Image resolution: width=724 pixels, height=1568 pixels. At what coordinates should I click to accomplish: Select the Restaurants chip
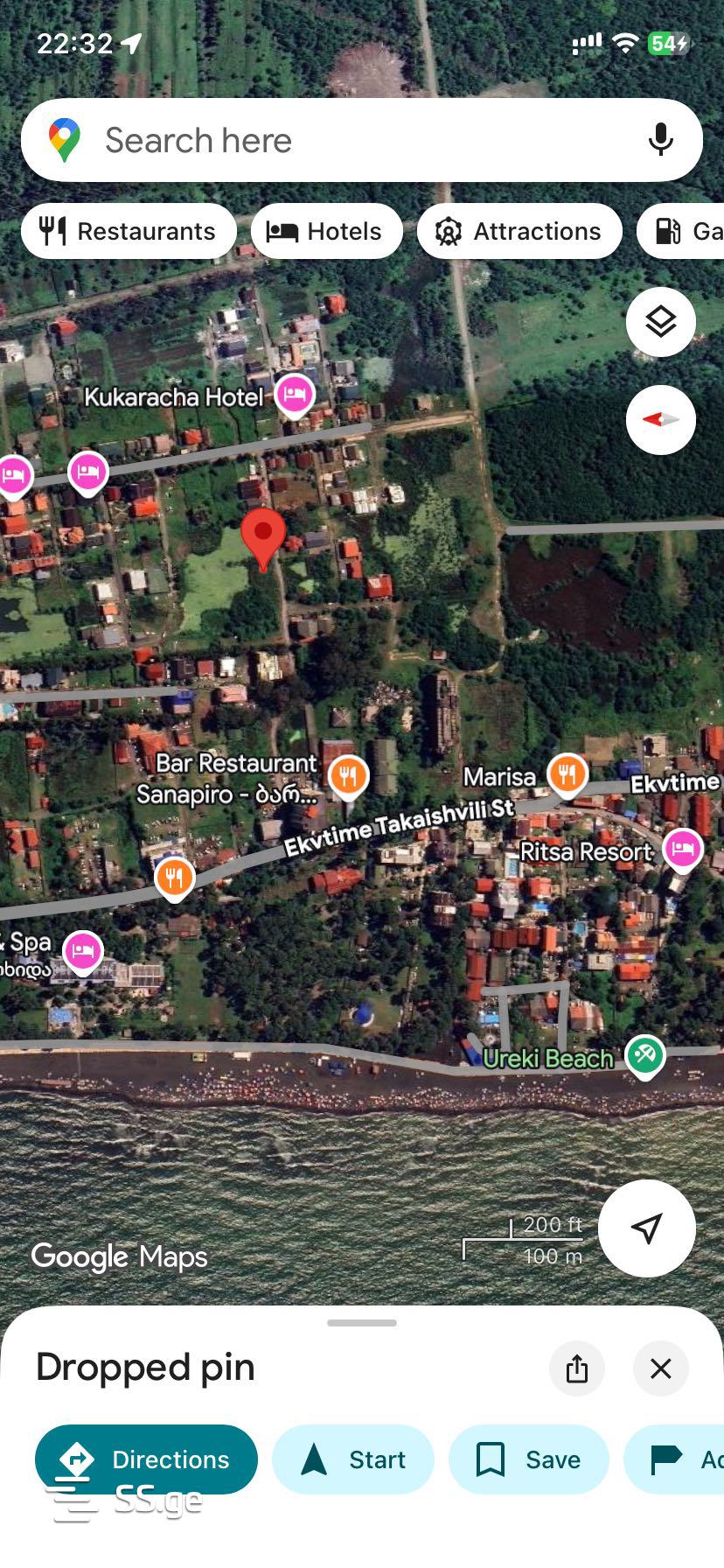point(129,231)
